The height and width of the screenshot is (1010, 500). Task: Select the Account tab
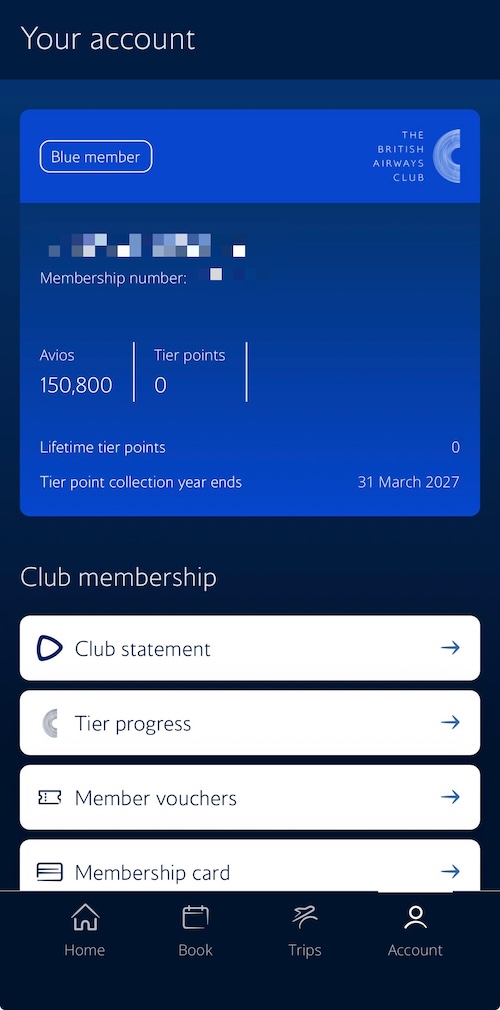click(415, 931)
